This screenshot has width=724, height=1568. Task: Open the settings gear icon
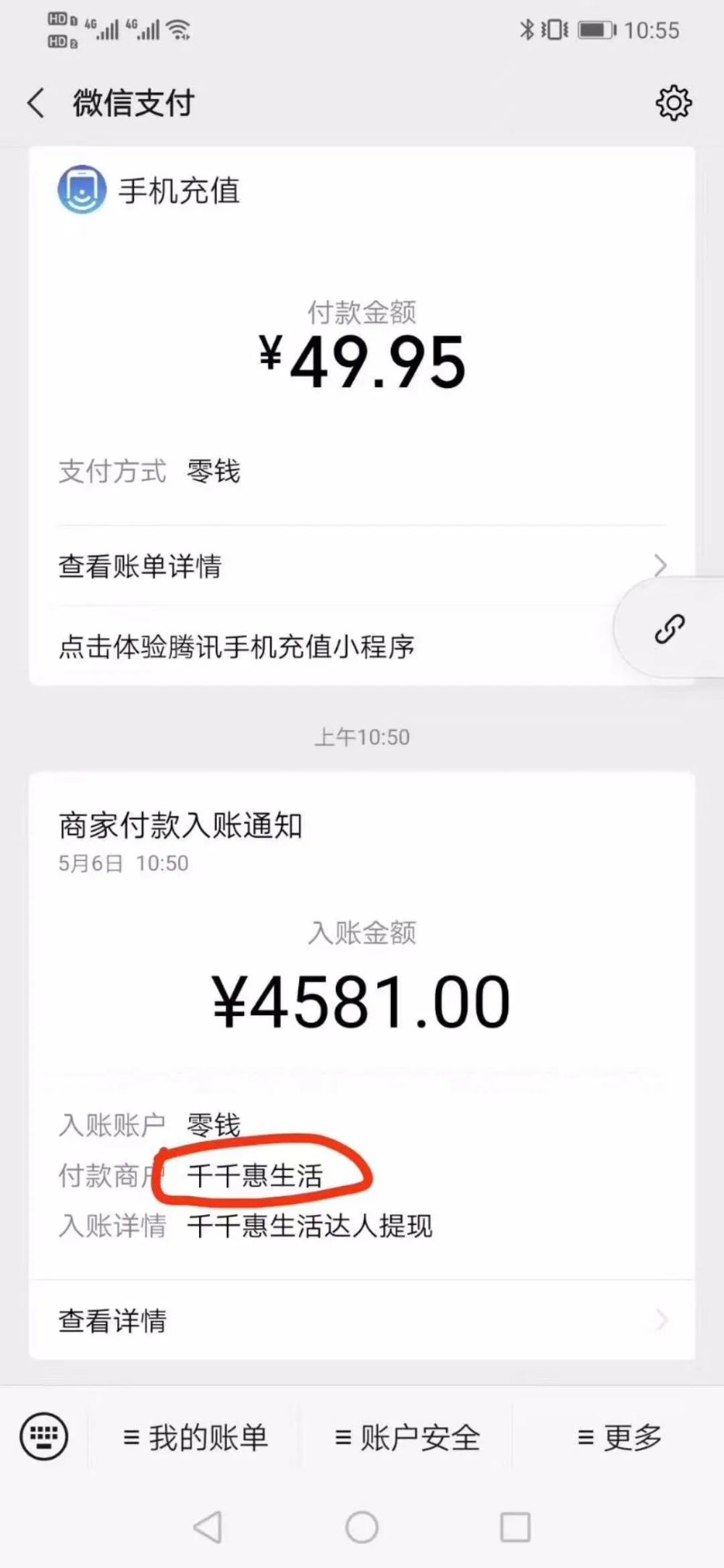673,103
